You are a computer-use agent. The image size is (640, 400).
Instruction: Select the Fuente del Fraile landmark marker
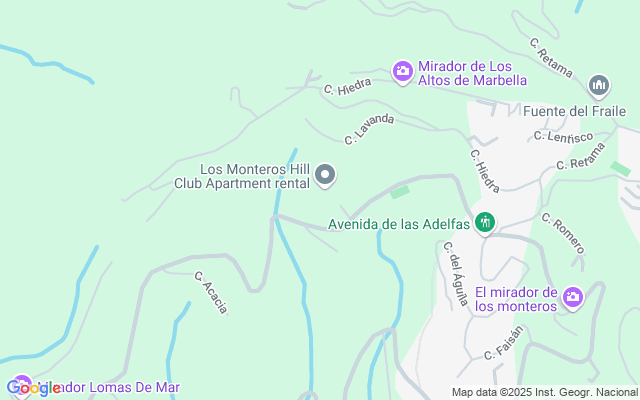[598, 86]
